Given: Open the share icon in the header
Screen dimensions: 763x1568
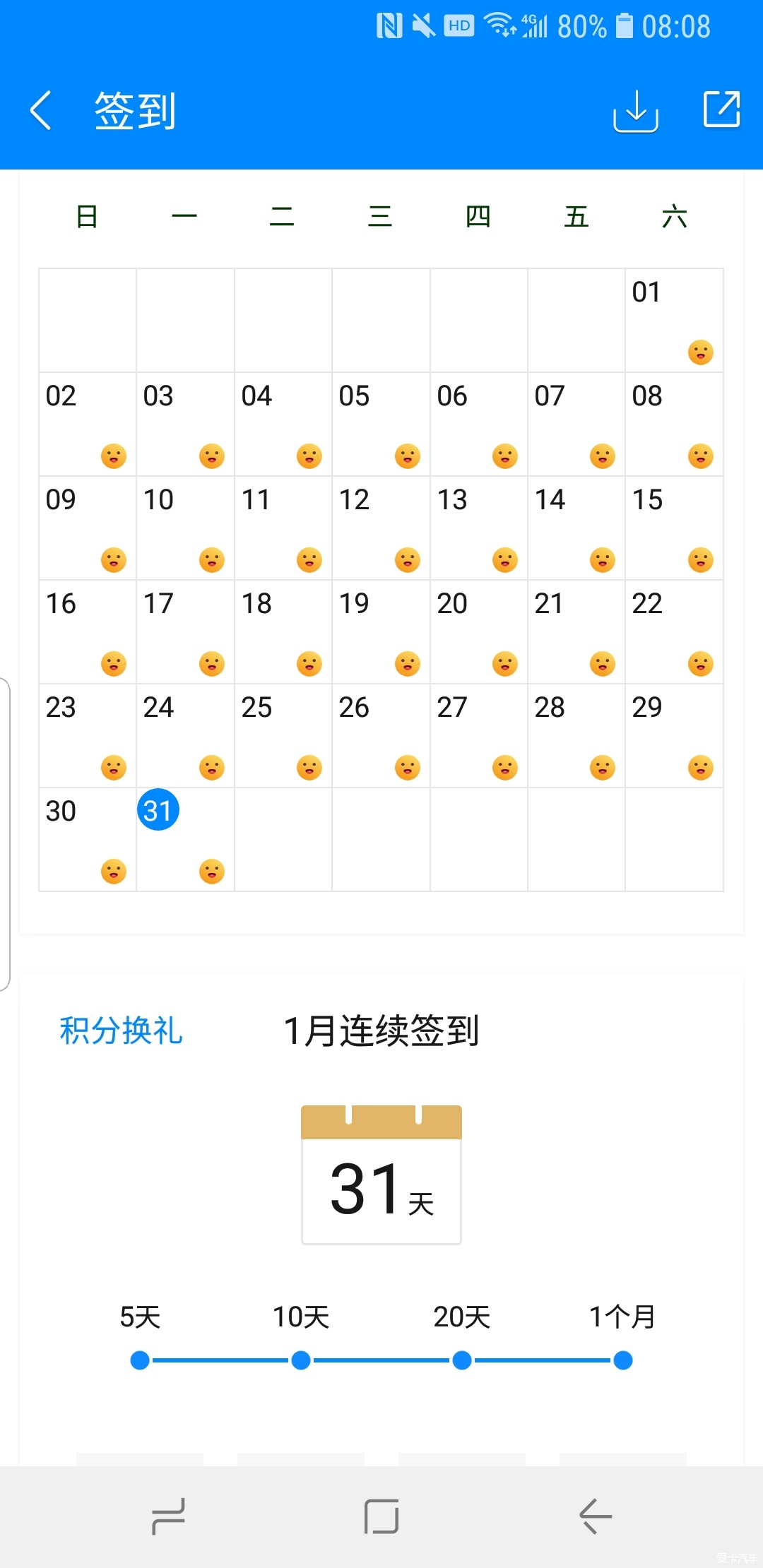Looking at the screenshot, I should 721,109.
